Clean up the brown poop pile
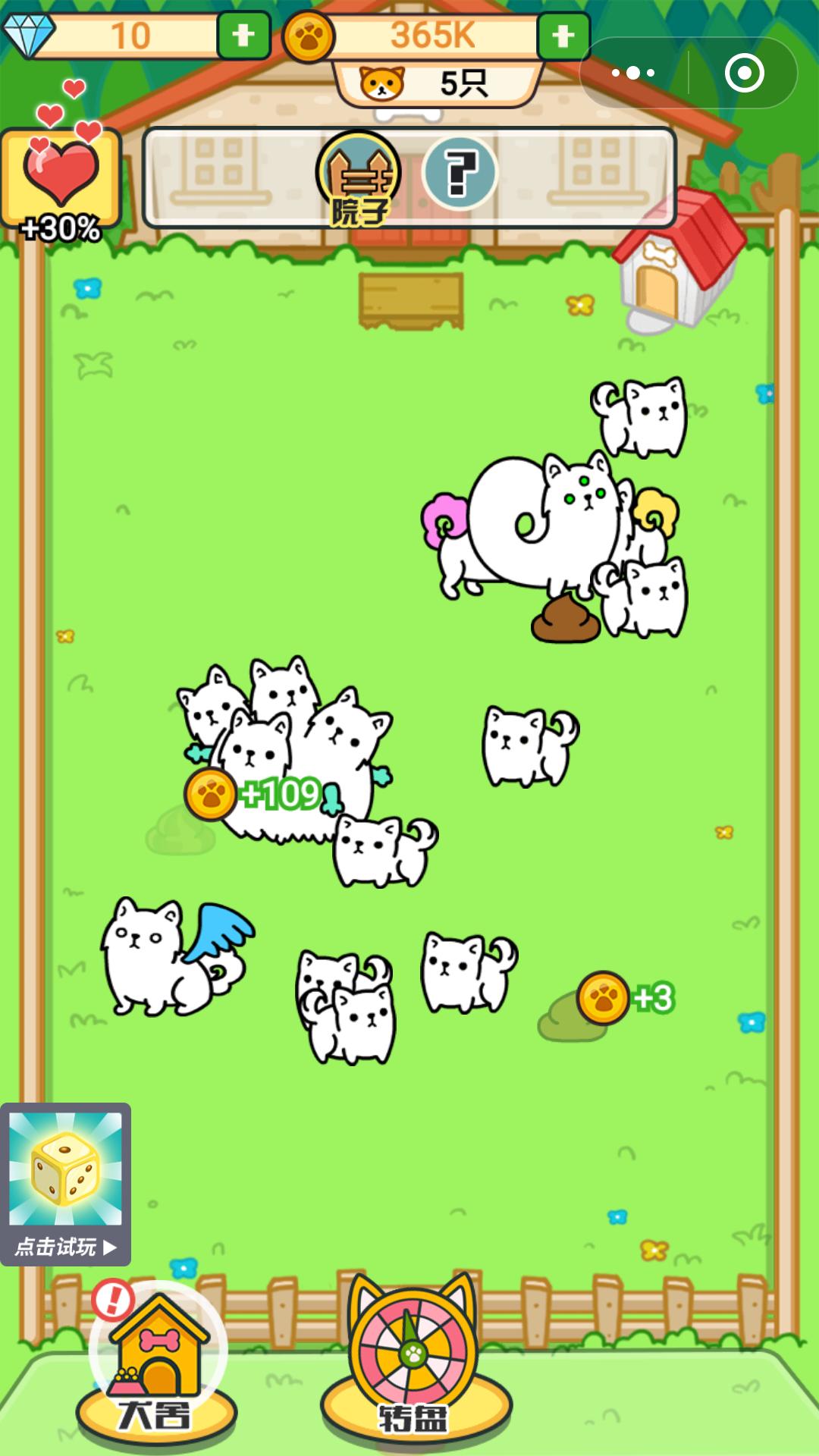Viewport: 819px width, 1456px height. click(x=565, y=620)
